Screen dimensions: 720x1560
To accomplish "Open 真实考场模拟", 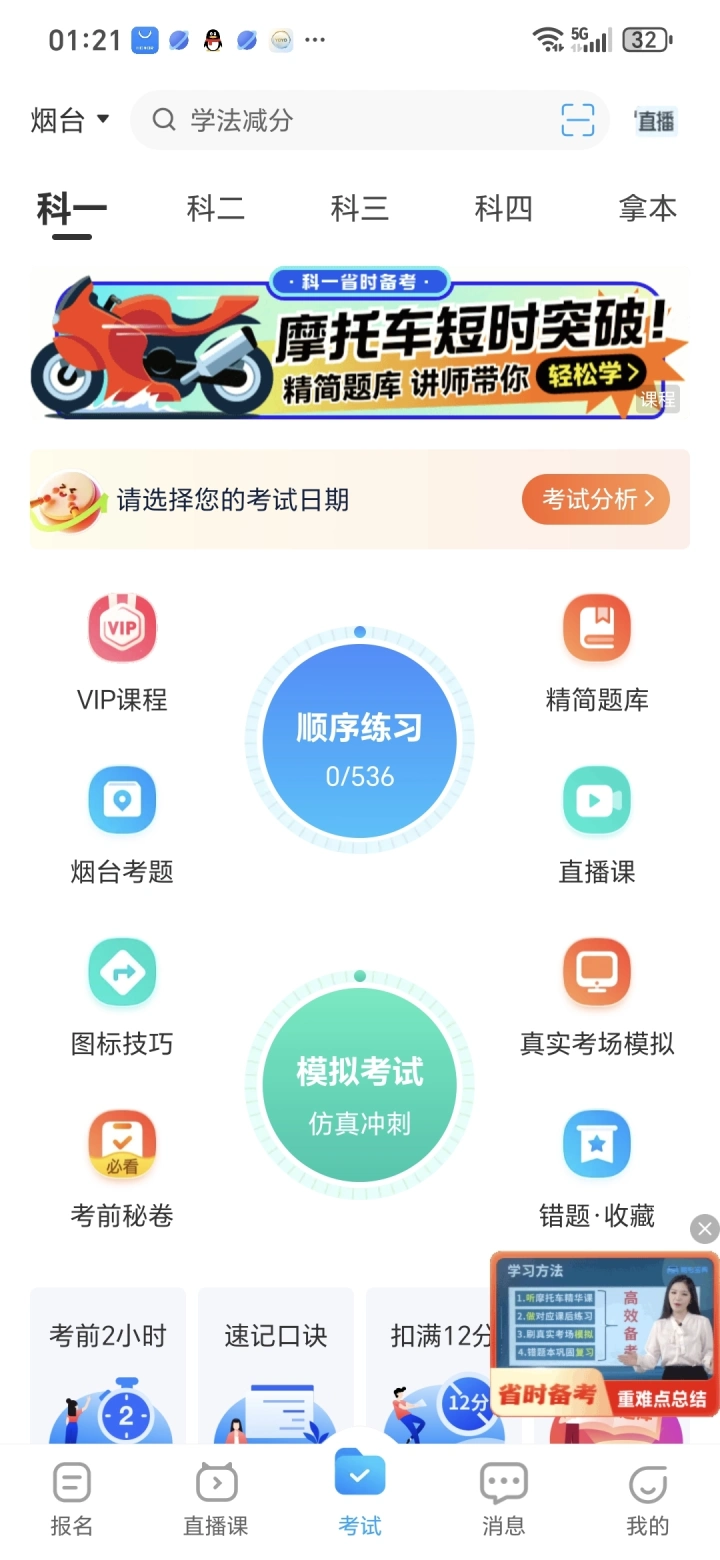I will pyautogui.click(x=597, y=994).
